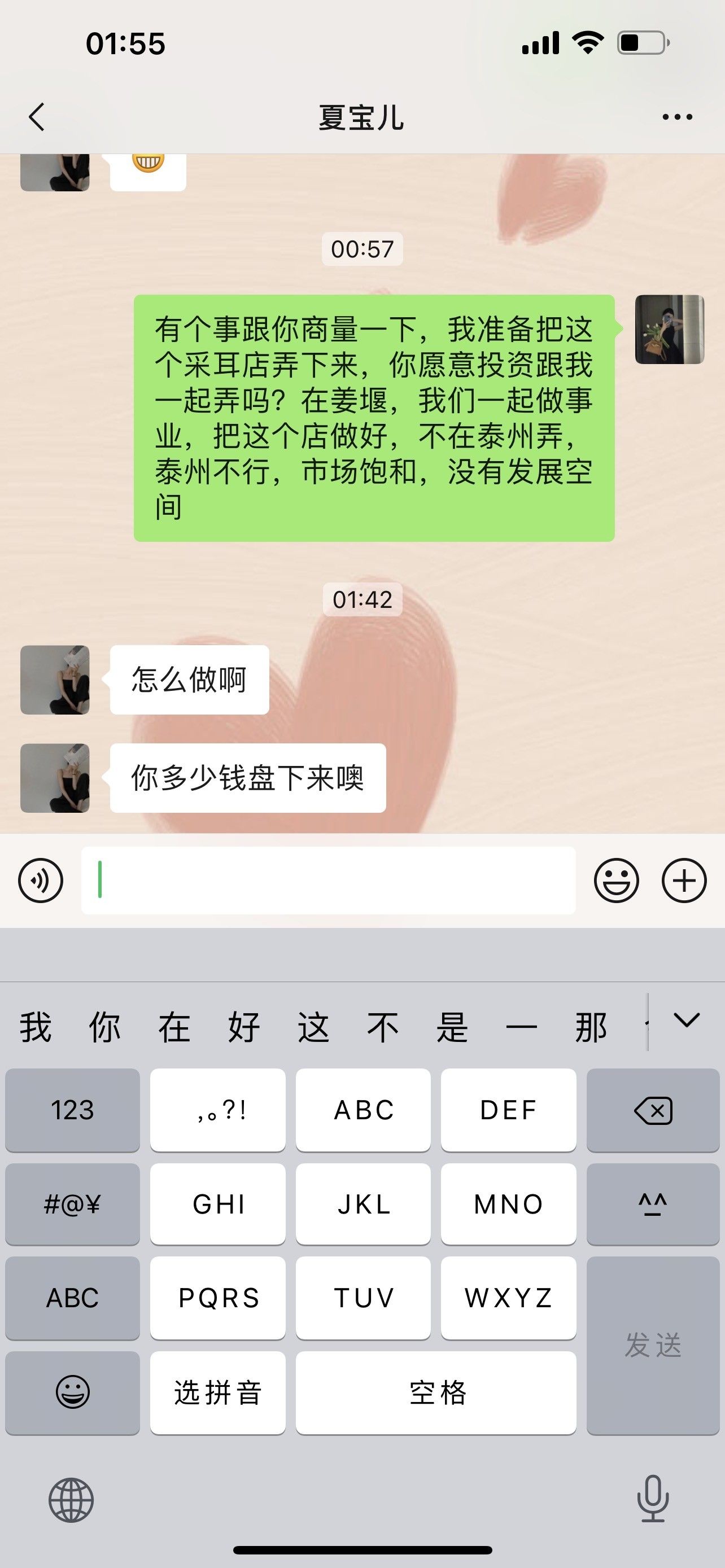Go back from the 夏宝儿 chat
725x1568 pixels.
coord(37,116)
